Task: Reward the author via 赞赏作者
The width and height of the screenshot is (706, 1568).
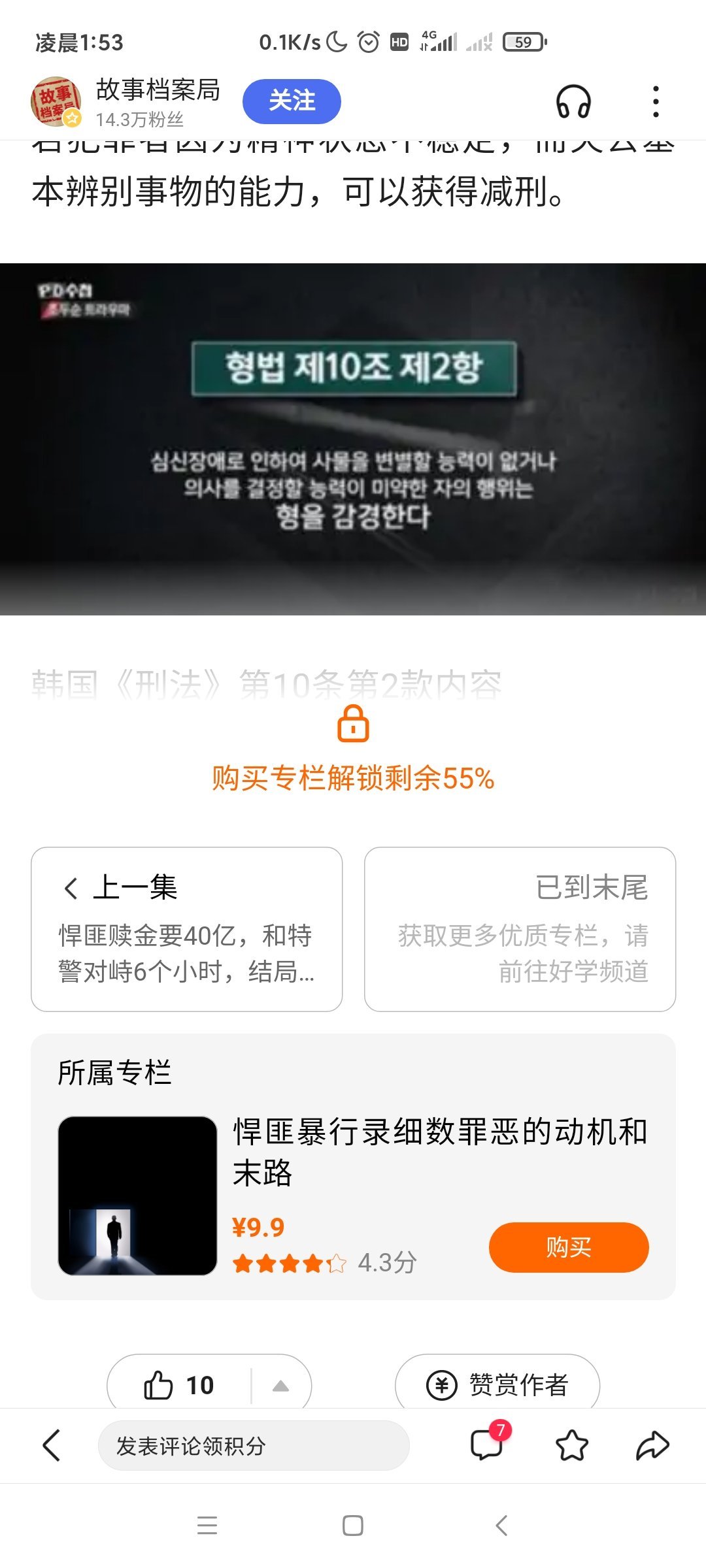Action: coord(497,1384)
